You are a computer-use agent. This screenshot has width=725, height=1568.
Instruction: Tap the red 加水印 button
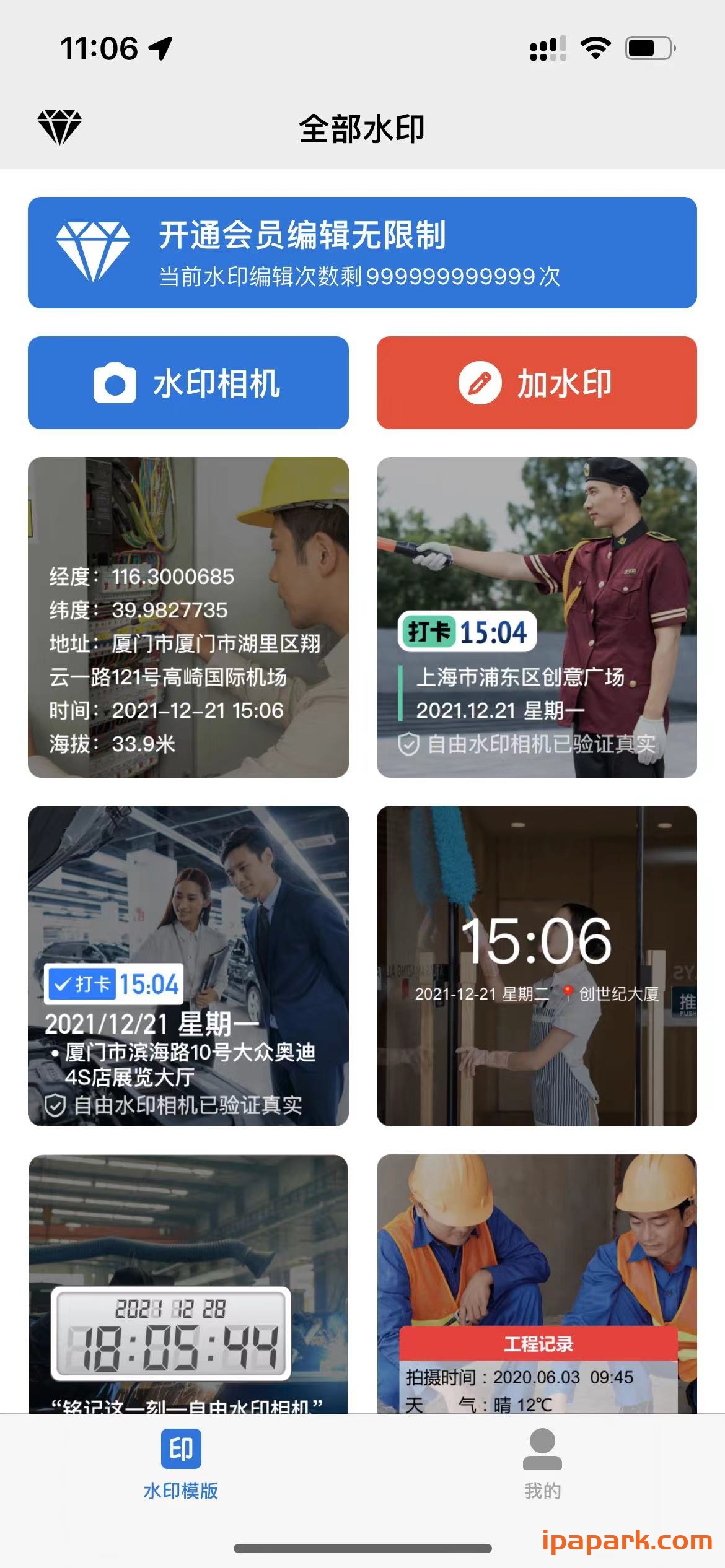click(538, 383)
